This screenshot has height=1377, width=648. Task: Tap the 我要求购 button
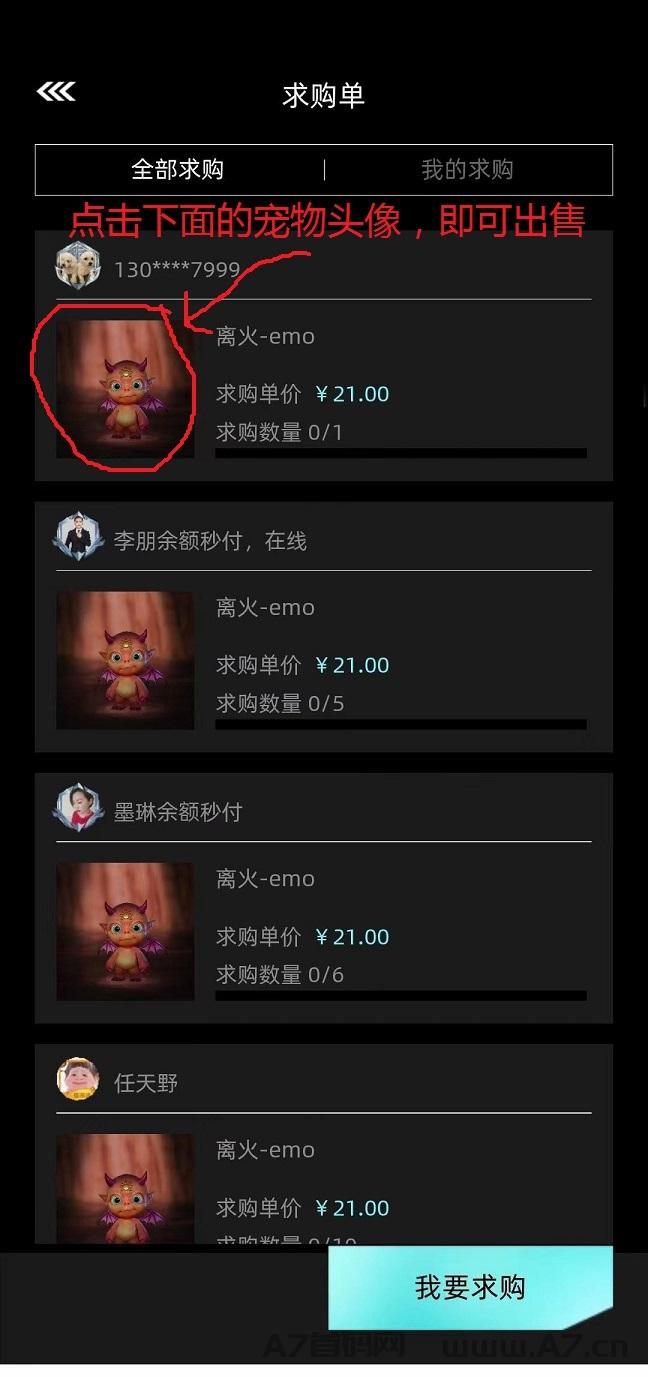[x=470, y=1287]
